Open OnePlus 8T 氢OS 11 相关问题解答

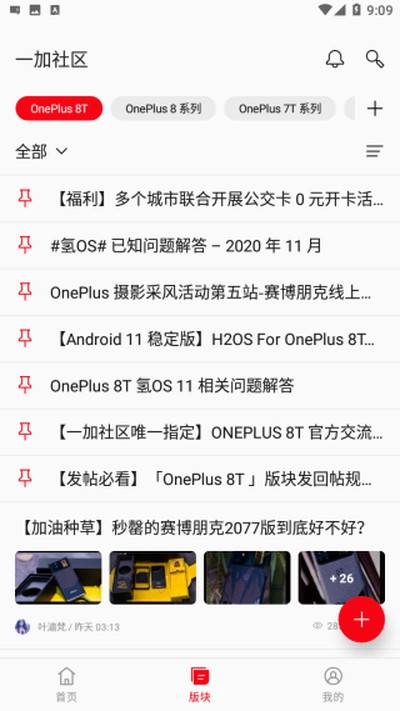coord(200,386)
